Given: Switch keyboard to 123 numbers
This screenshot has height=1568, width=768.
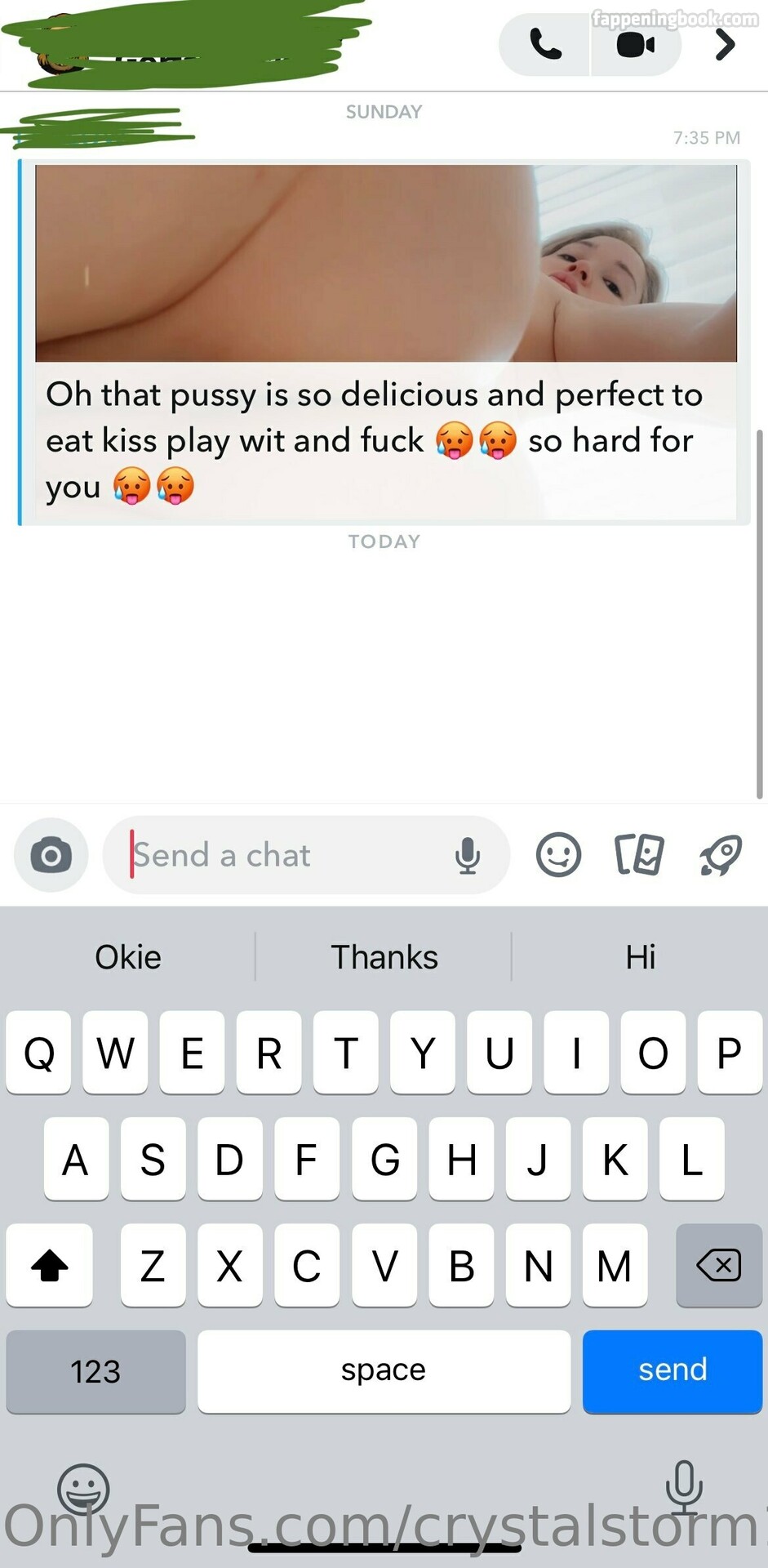Looking at the screenshot, I should pyautogui.click(x=95, y=1370).
